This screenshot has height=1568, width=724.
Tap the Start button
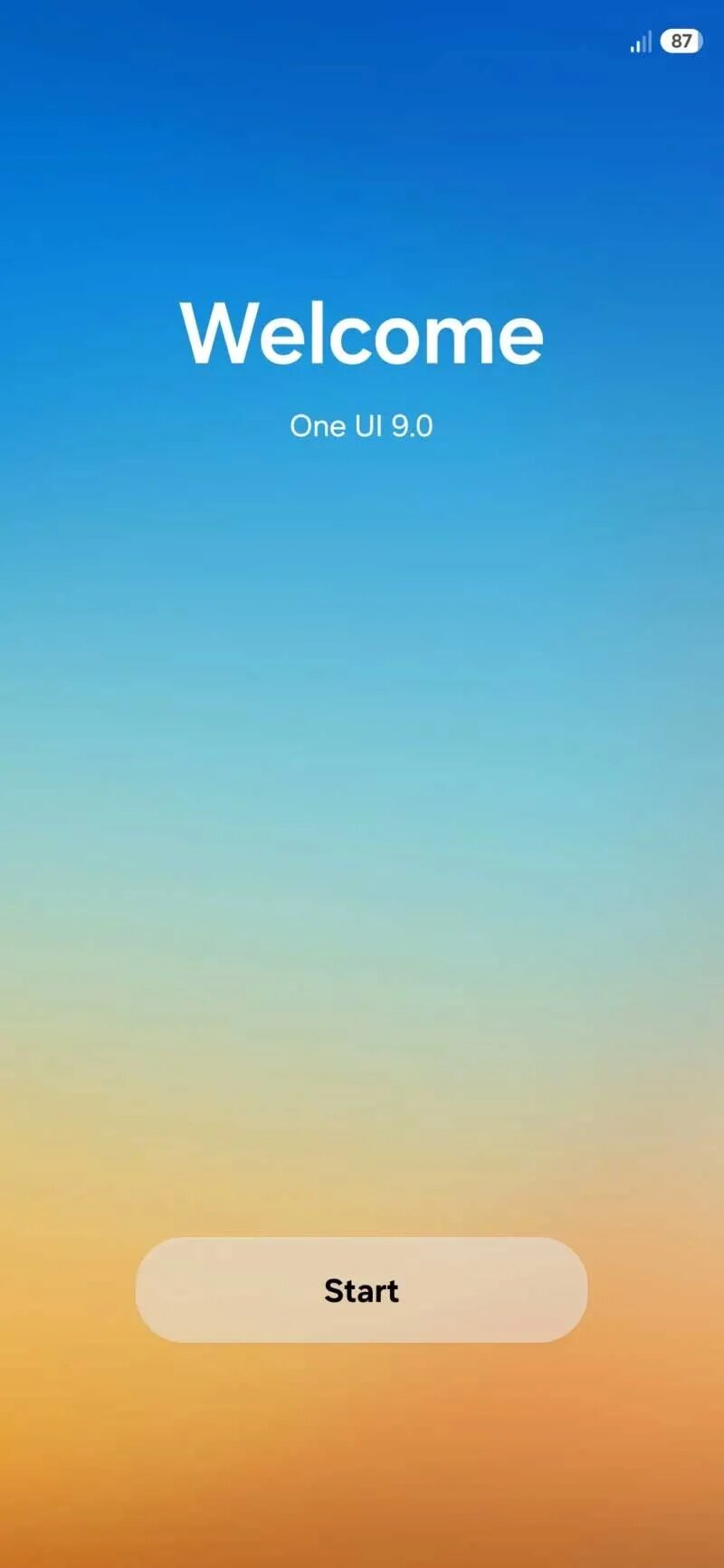(x=361, y=1289)
